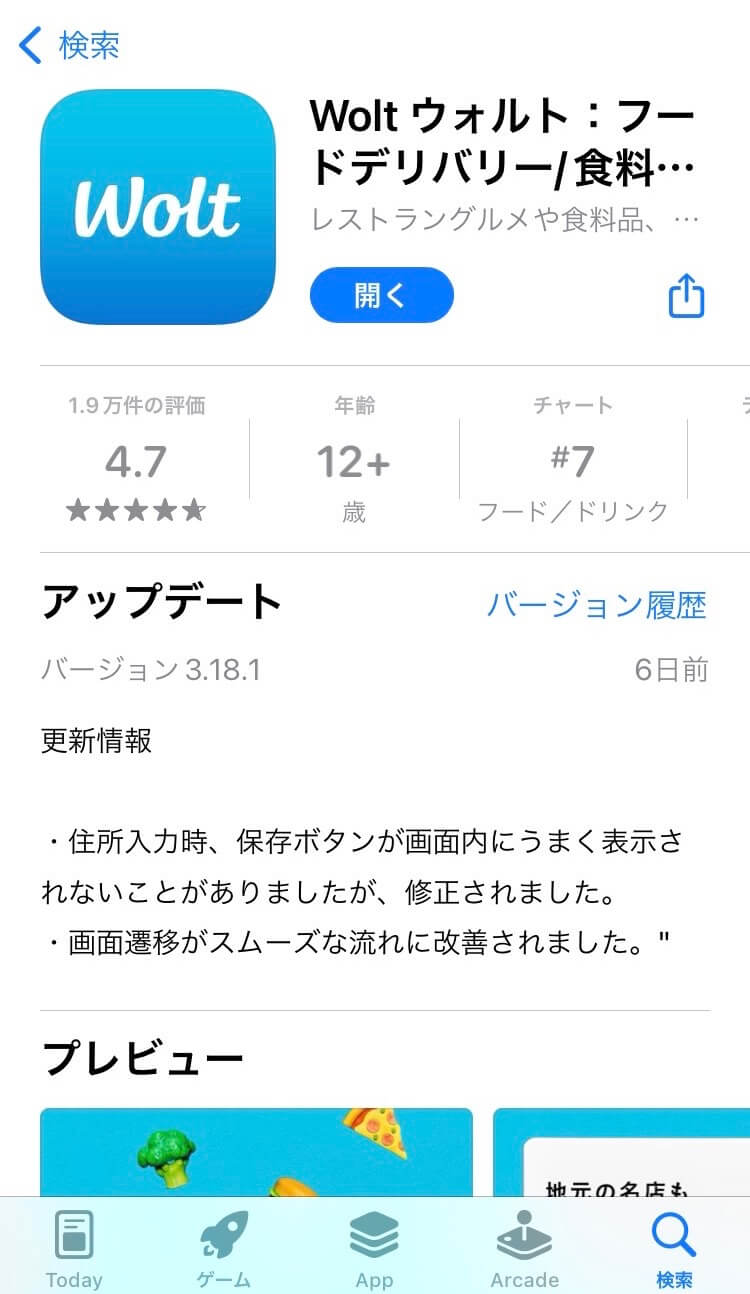This screenshot has height=1294, width=750.
Task: Open the バージョン履歴 link
Action: coord(596,605)
